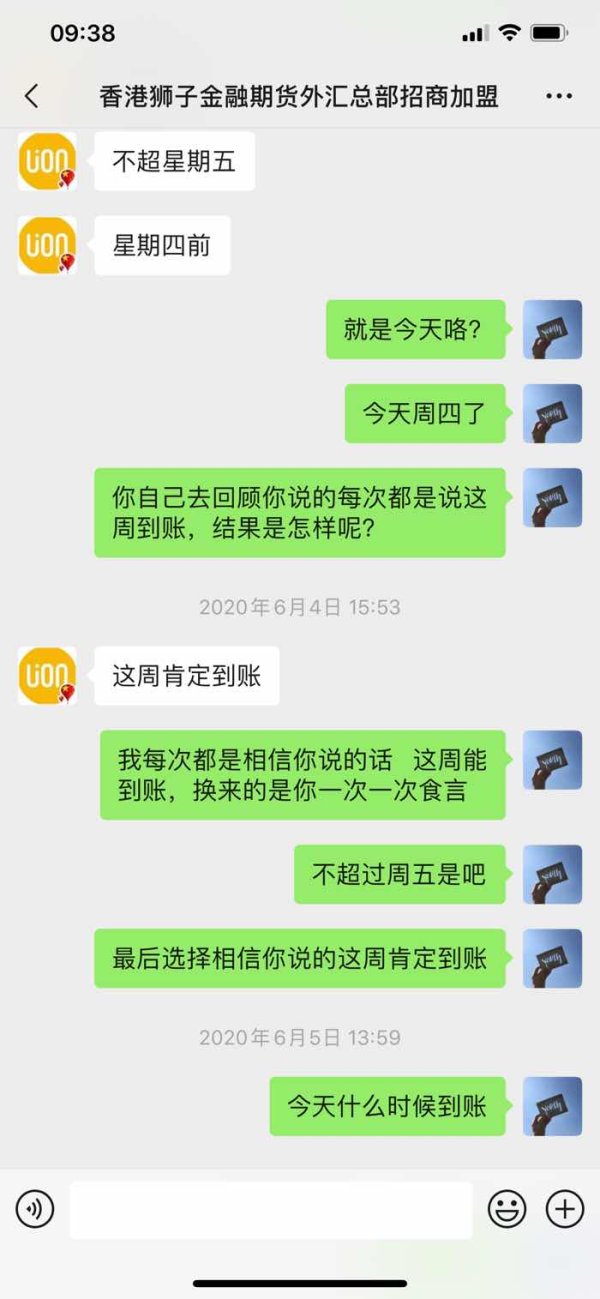Open the emoji picker
This screenshot has height=1299, width=600.
(x=507, y=1210)
